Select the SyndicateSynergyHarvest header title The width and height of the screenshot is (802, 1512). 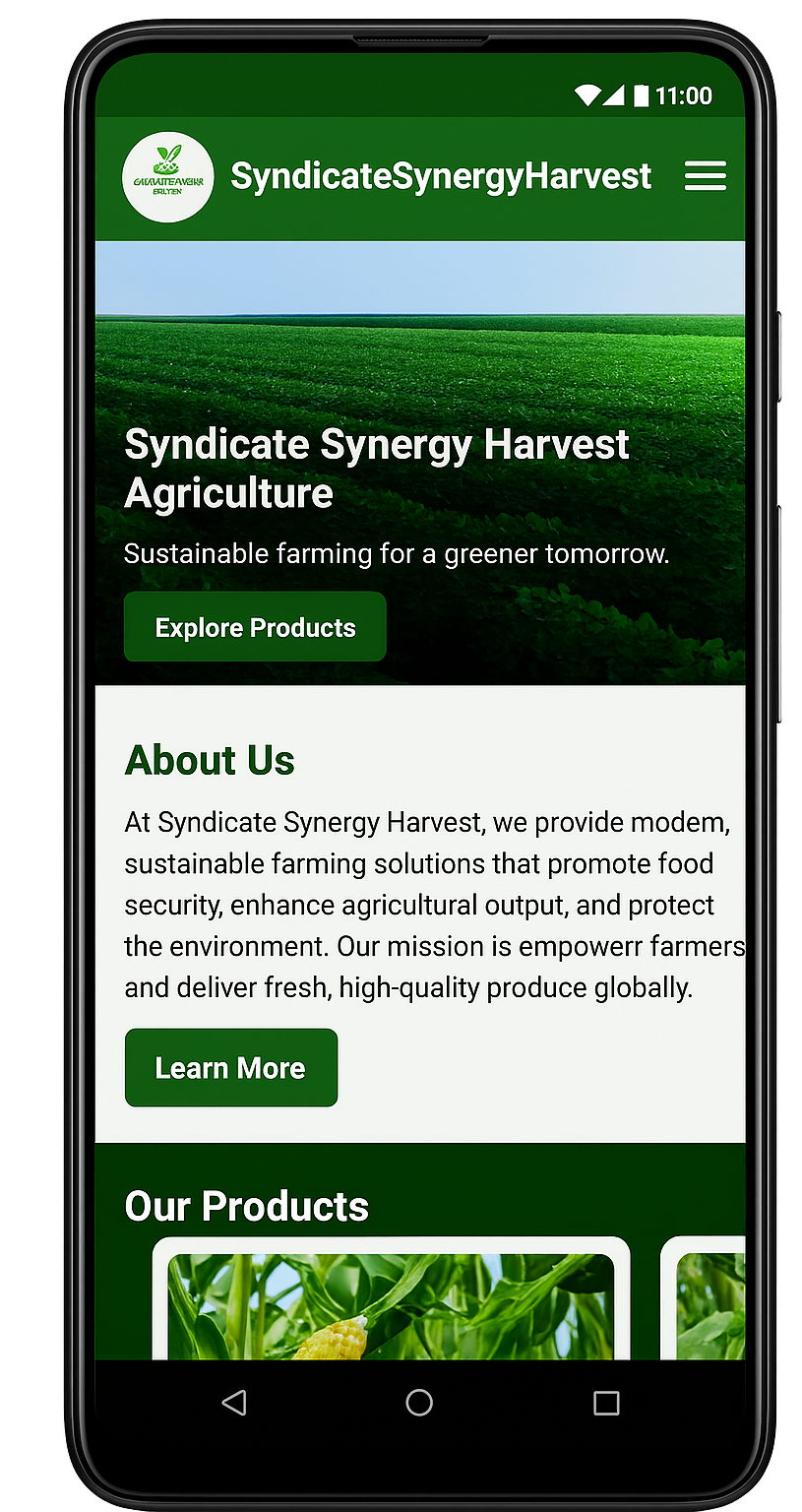(x=440, y=175)
